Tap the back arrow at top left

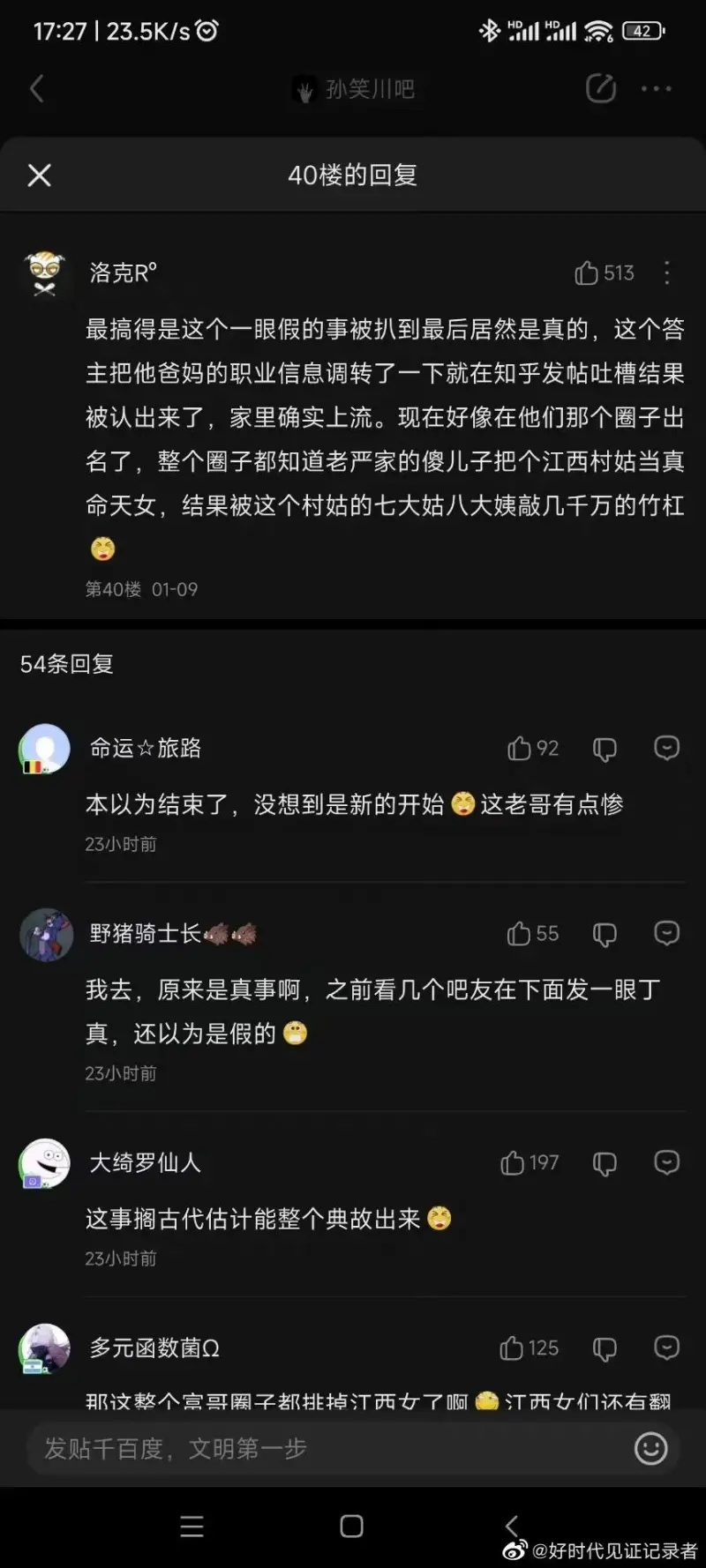point(37,88)
